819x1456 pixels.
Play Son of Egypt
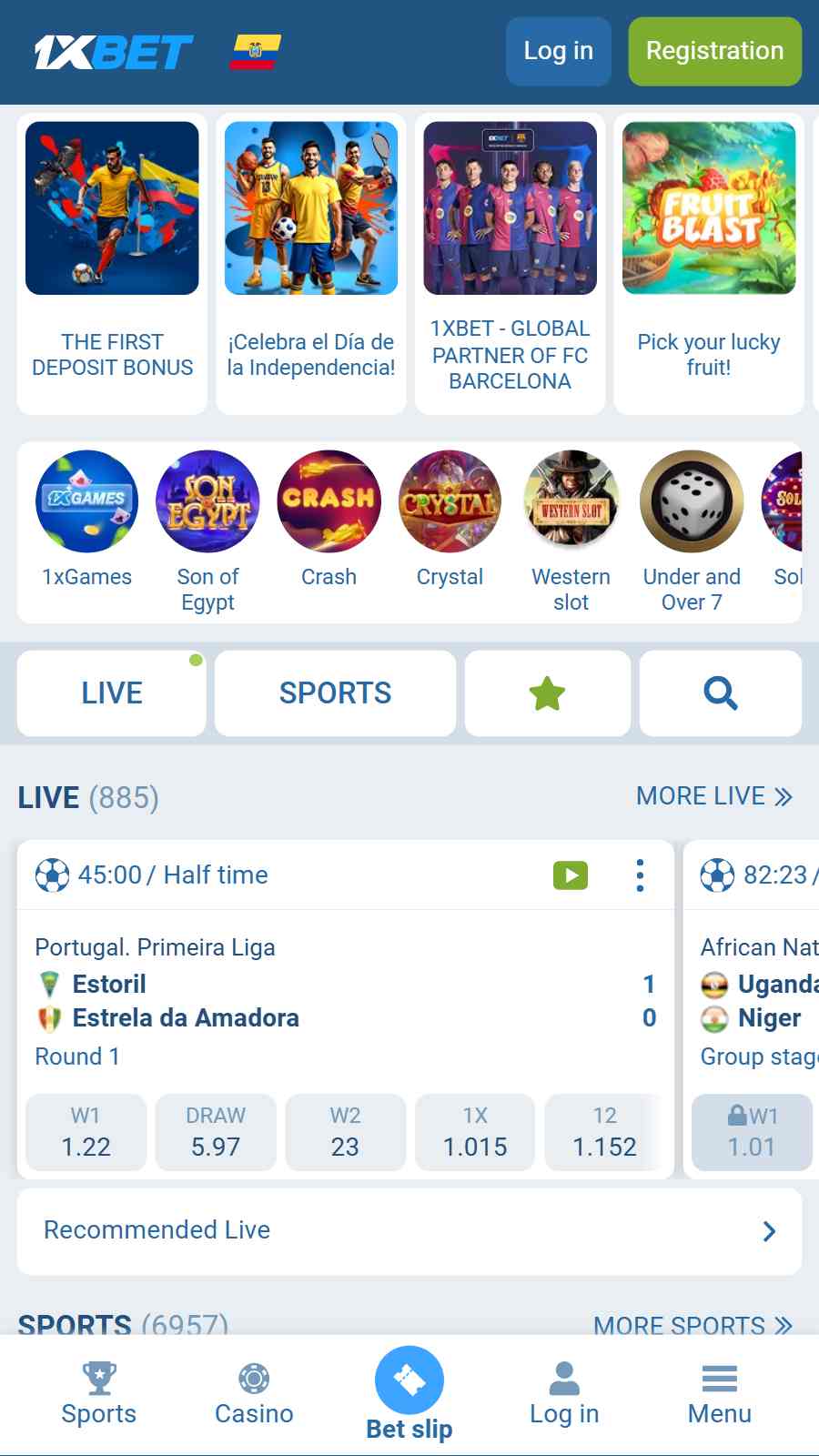(207, 520)
